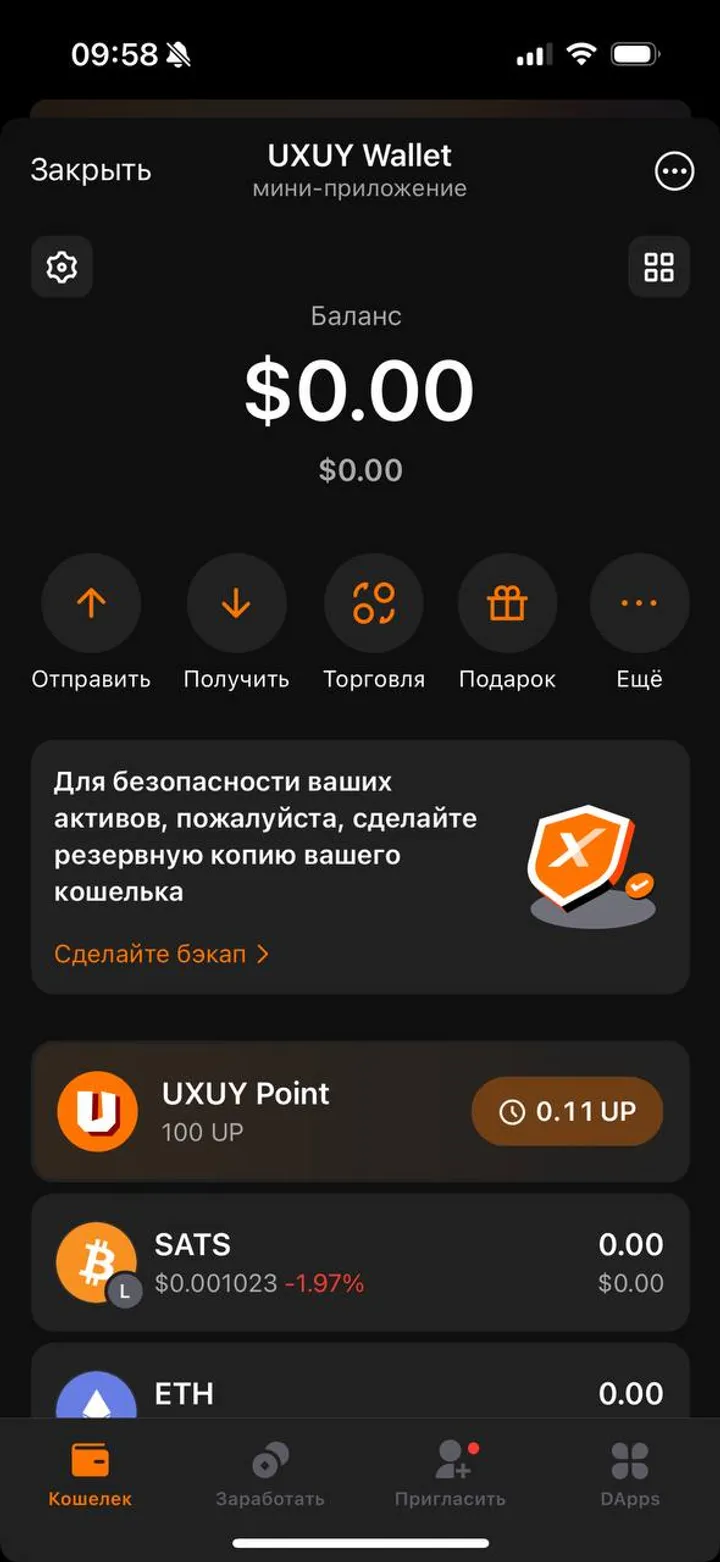This screenshot has height=1562, width=720.
Task: Open the Сделайте бэкап link
Action: [x=150, y=953]
